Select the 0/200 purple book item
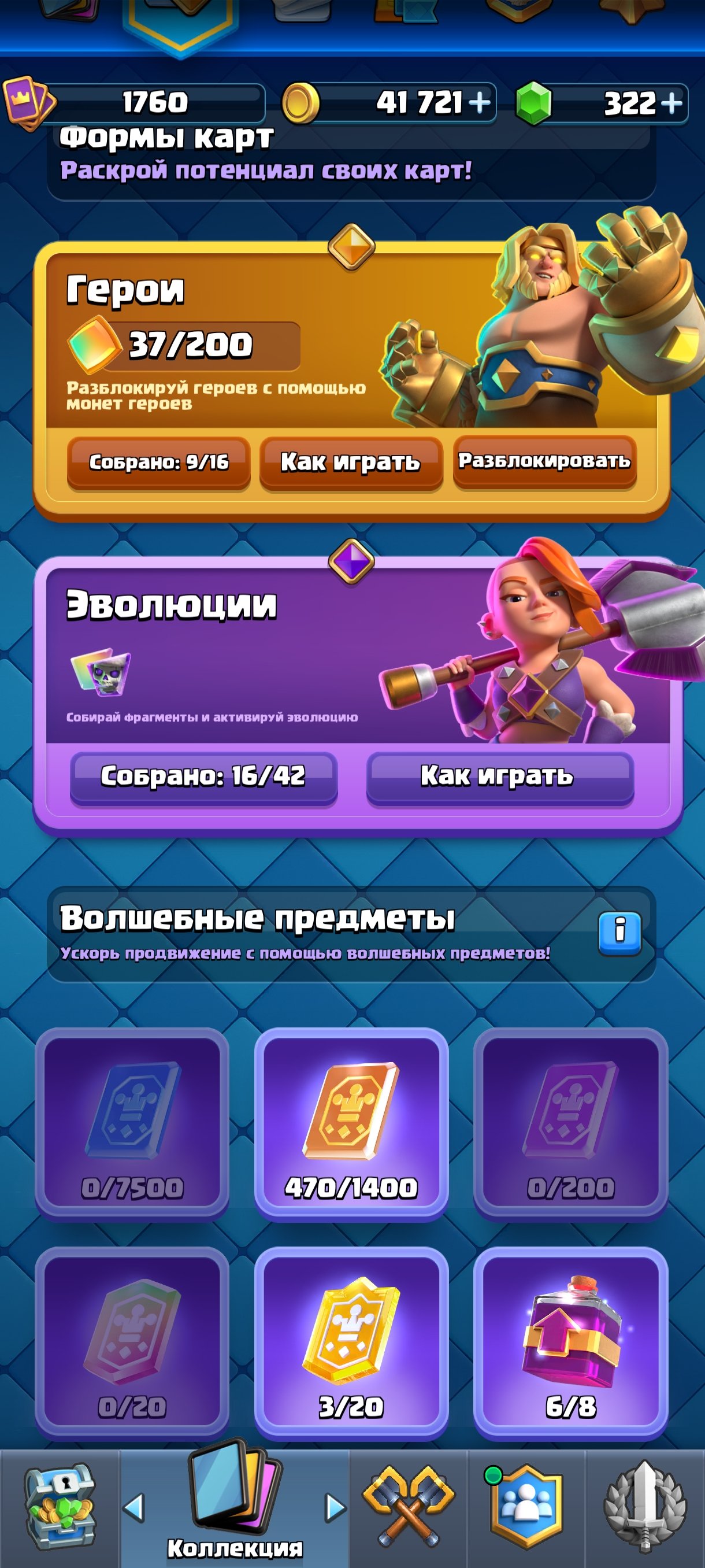The width and height of the screenshot is (705, 1568). [x=570, y=1123]
